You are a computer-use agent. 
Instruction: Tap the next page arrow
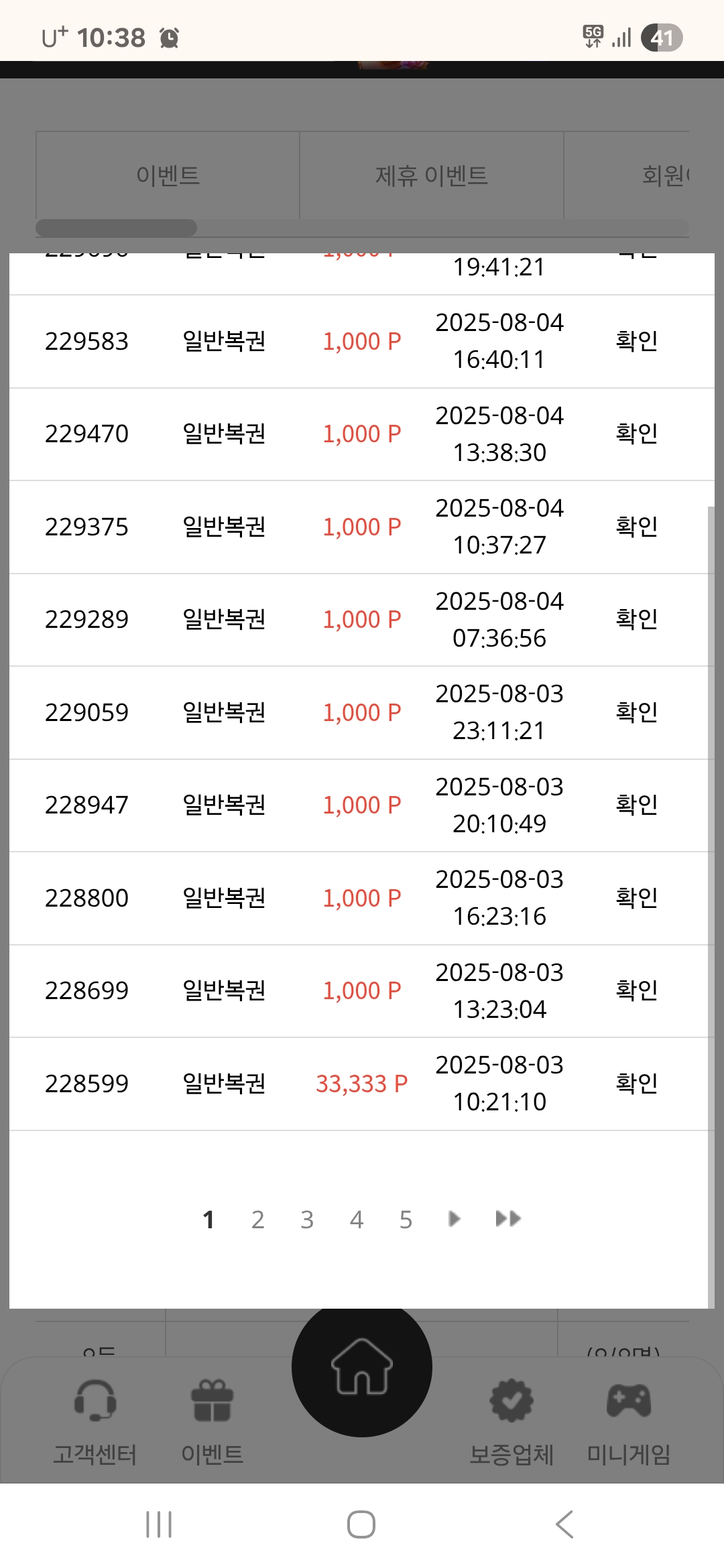(455, 1219)
